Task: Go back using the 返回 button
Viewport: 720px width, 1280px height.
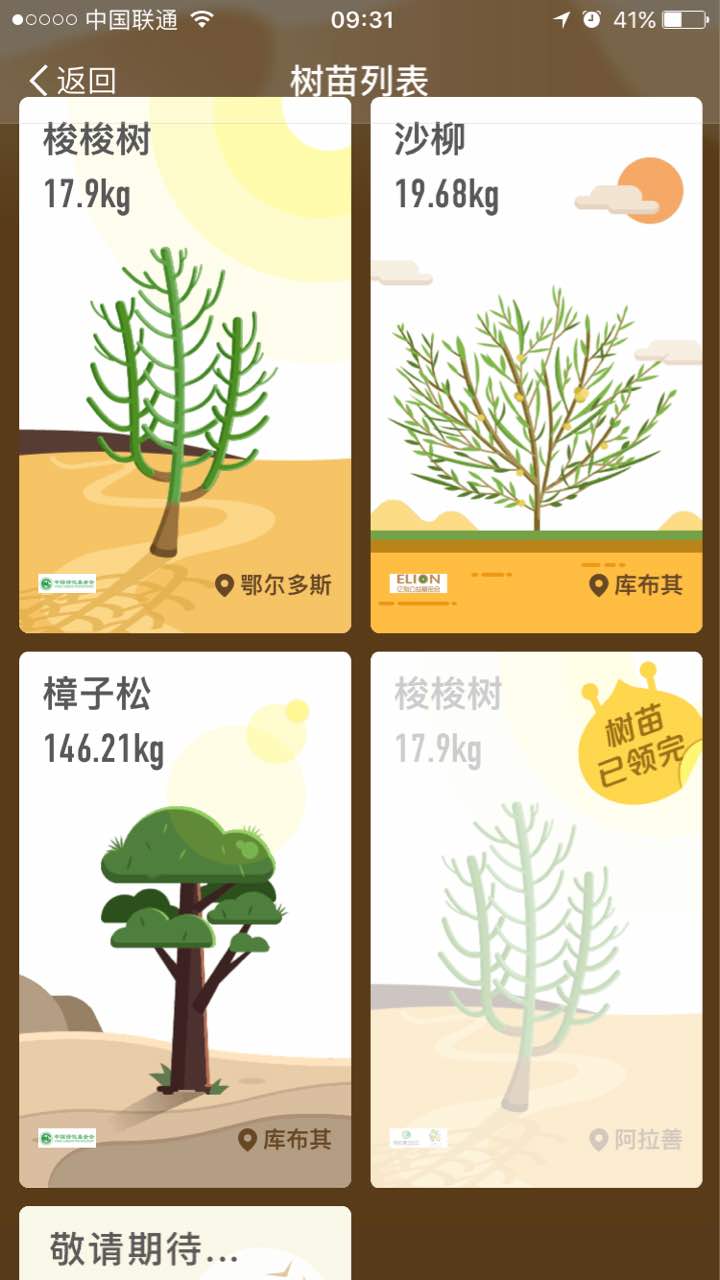Action: click(x=72, y=81)
